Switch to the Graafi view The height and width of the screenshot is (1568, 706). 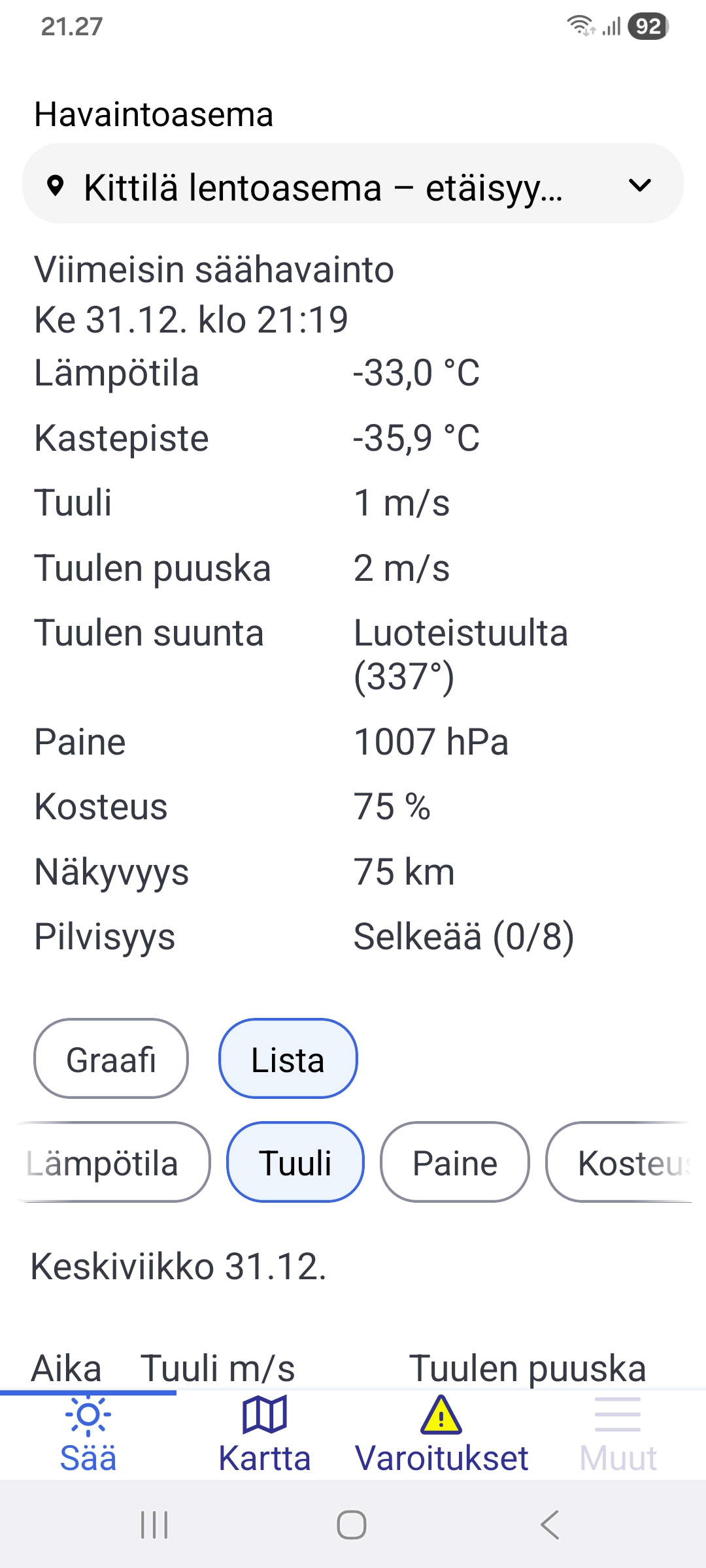tap(111, 1059)
